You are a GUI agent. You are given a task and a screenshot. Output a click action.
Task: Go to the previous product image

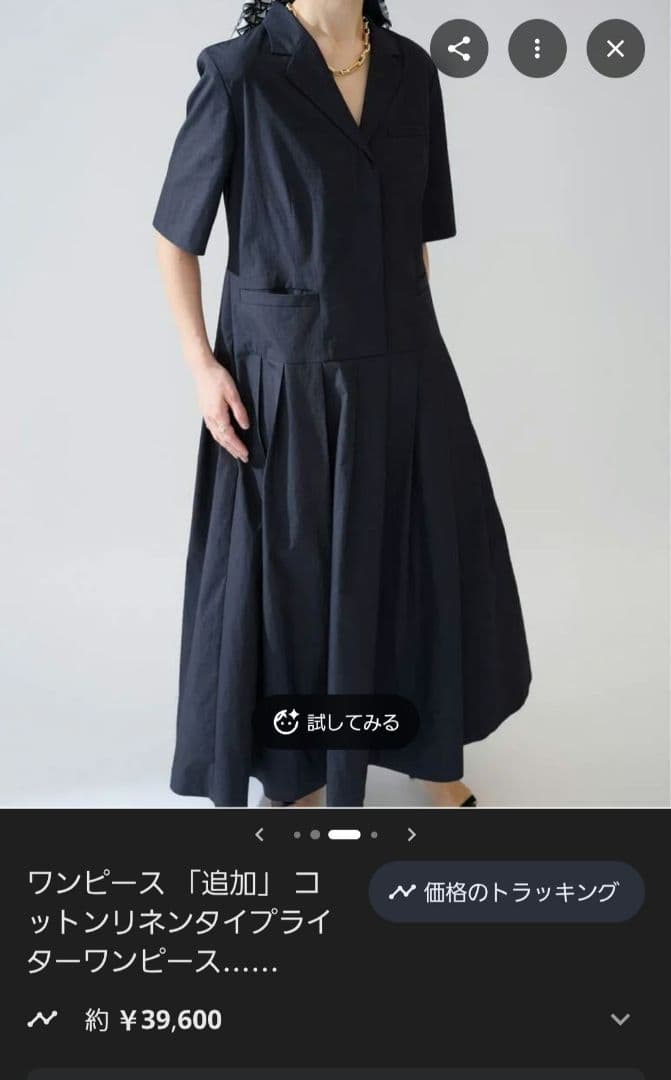pos(260,834)
